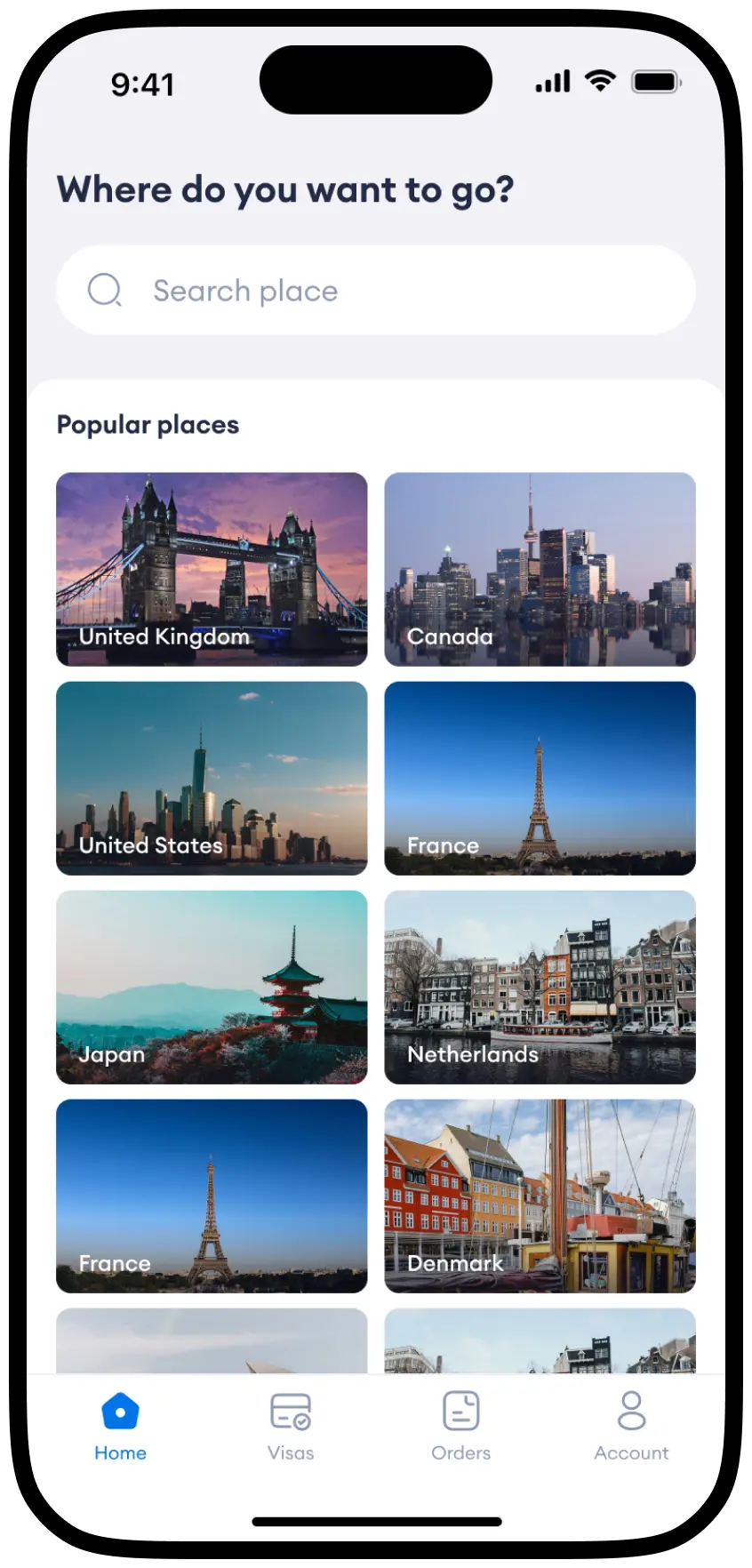Open the Netherlands destination
Screen dimensions: 752x1568
pos(540,988)
